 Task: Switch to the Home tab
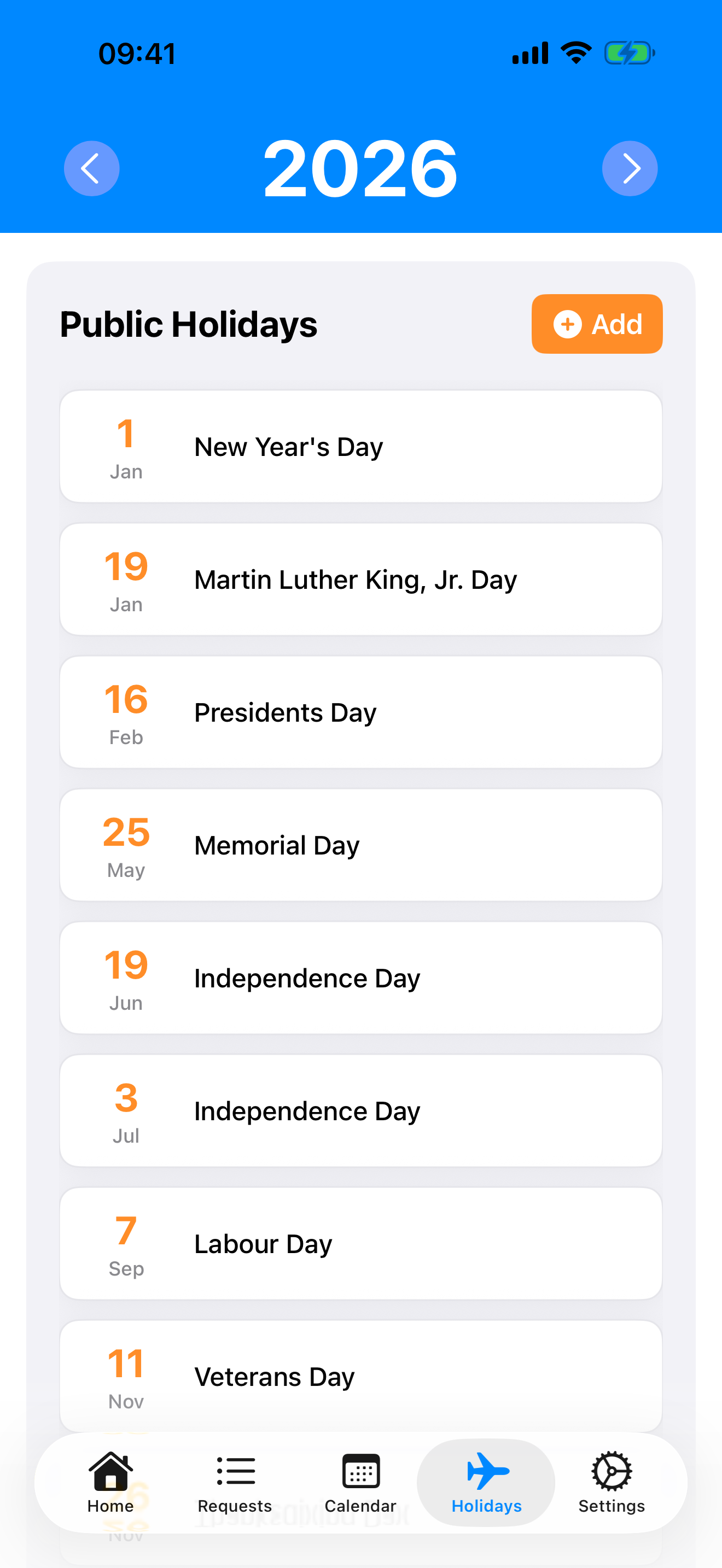pos(110,1483)
